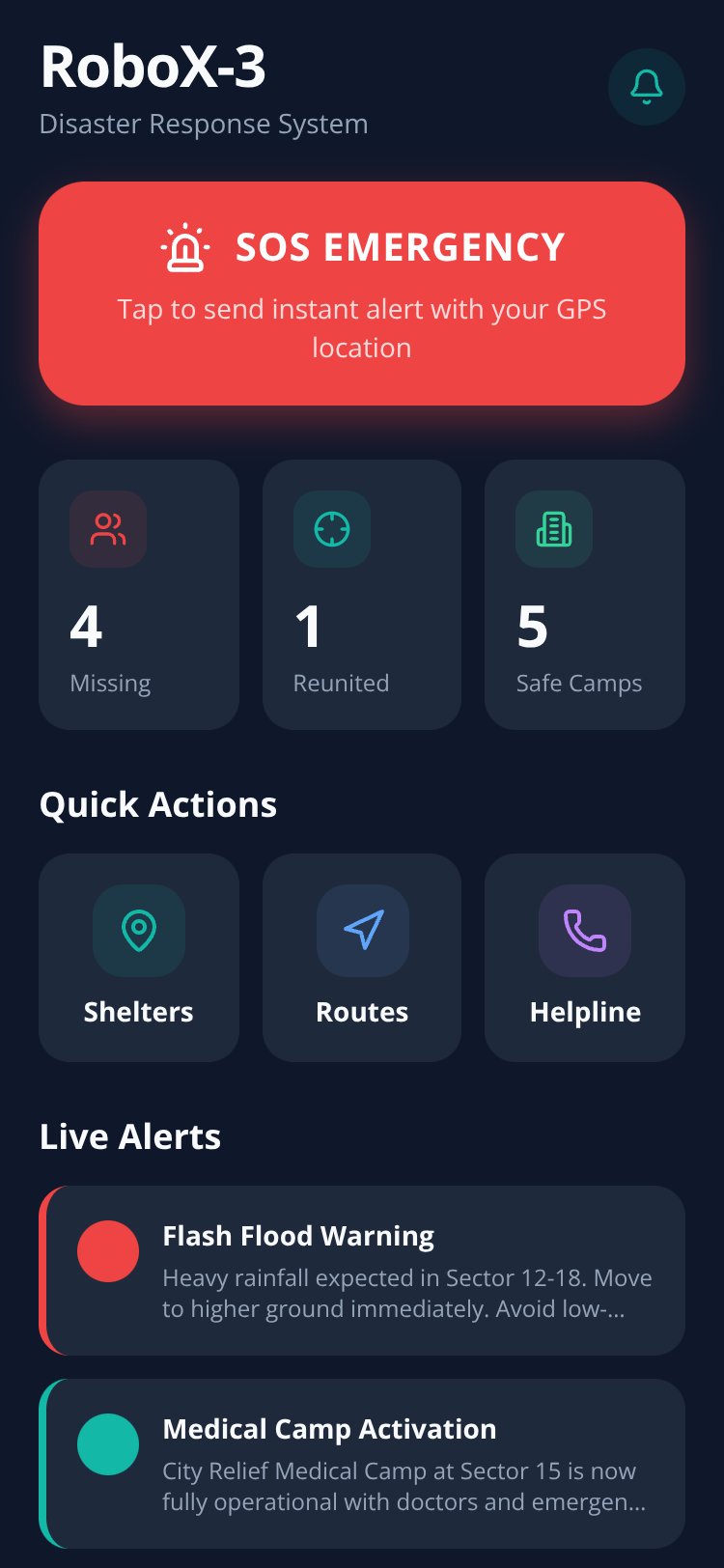
Task: View the Reunited stat card
Action: point(362,595)
